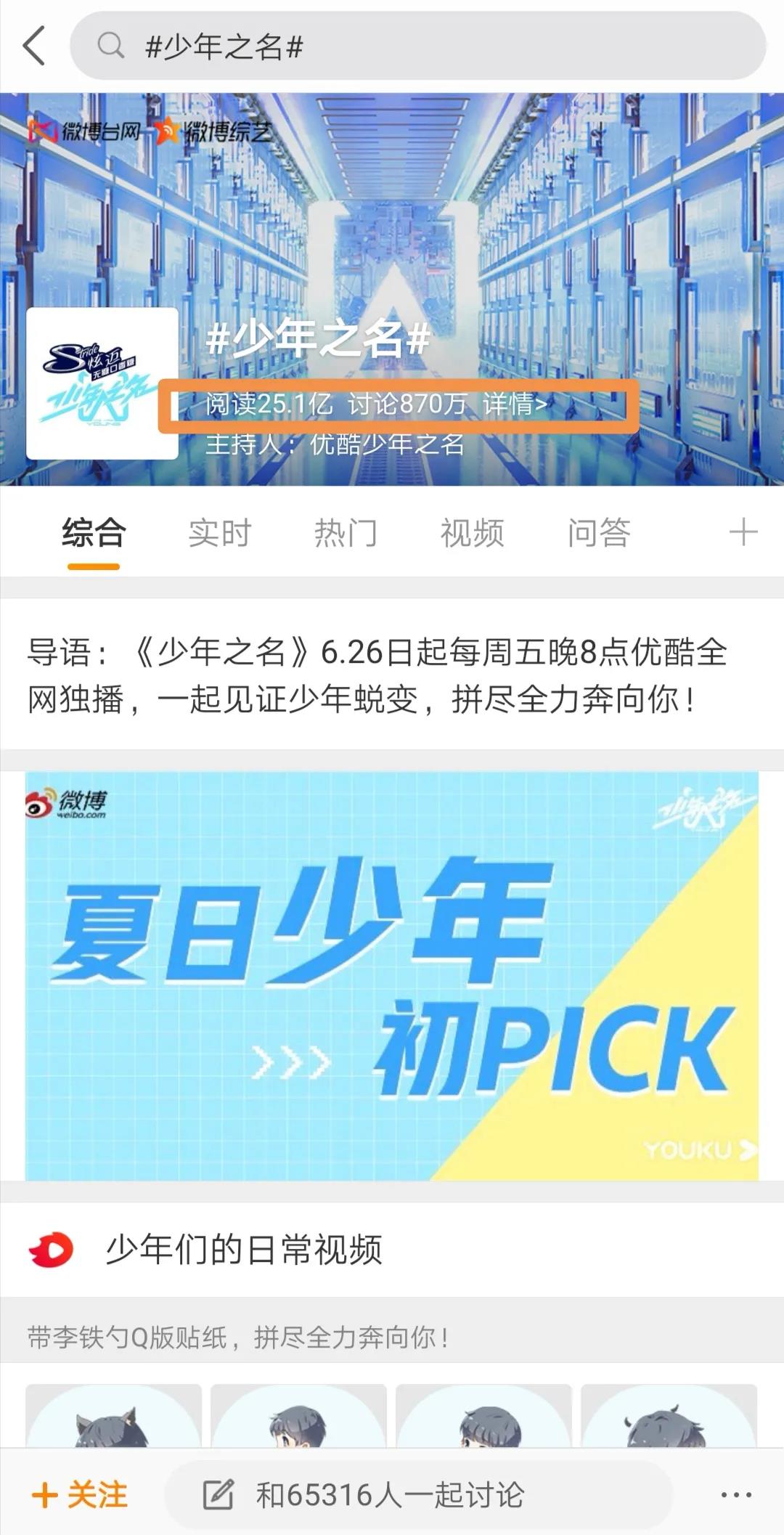Open 少年们的日常视频 section
Image resolution: width=784 pixels, height=1535 pixels.
pos(243,1249)
